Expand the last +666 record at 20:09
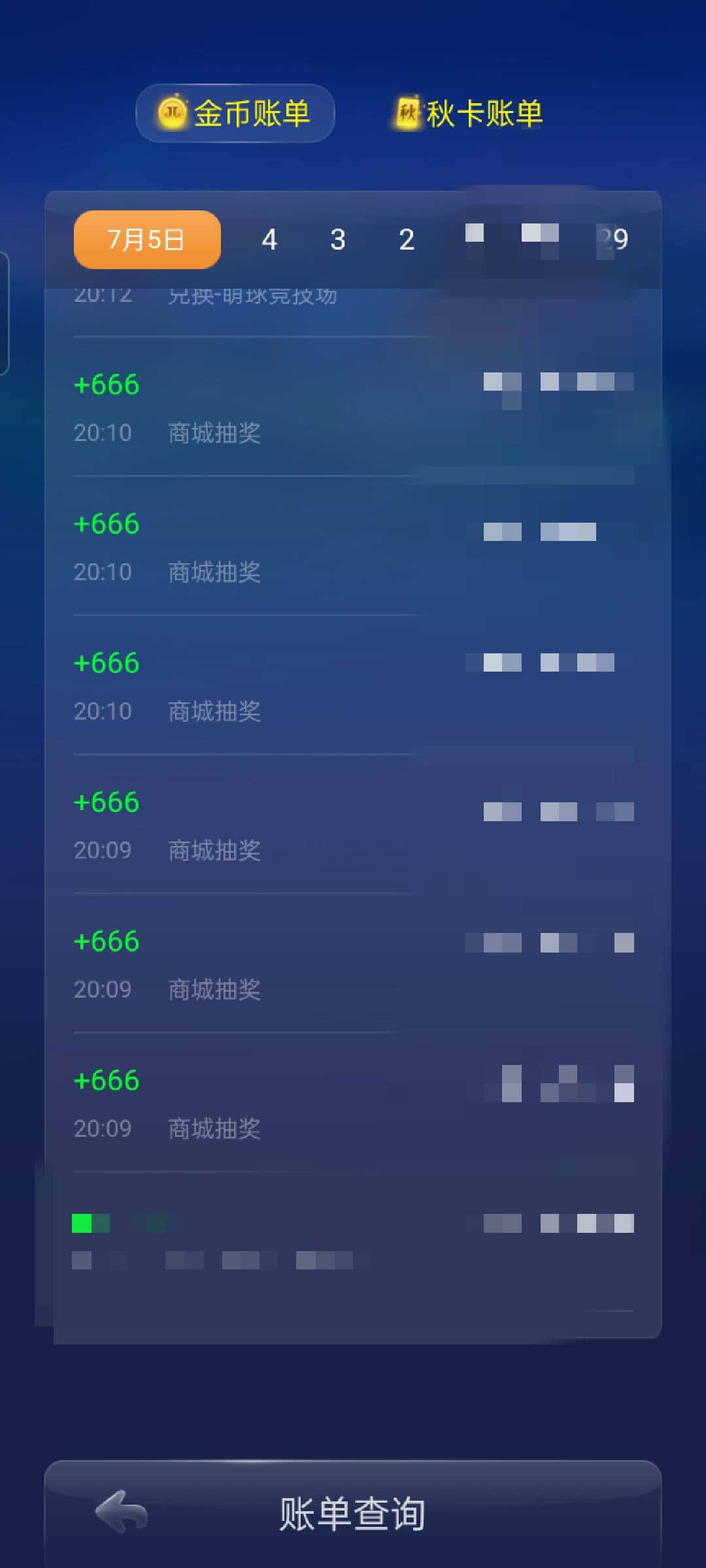 [x=107, y=1081]
